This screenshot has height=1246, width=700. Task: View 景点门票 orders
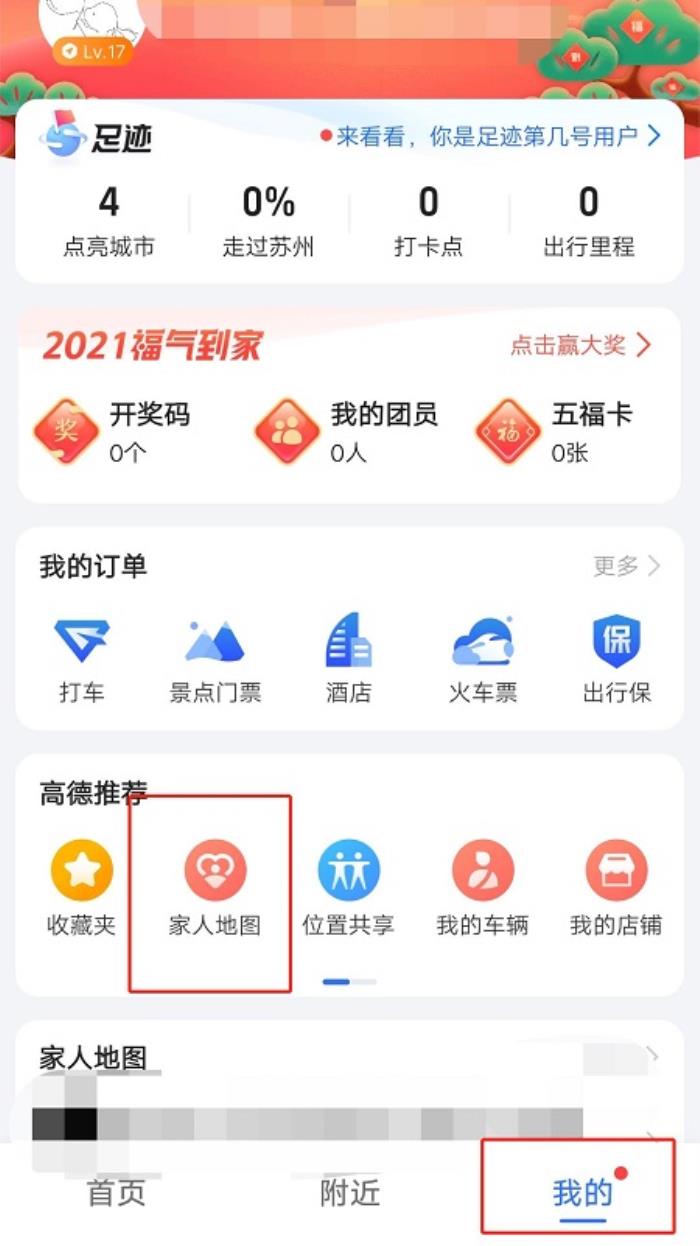215,658
